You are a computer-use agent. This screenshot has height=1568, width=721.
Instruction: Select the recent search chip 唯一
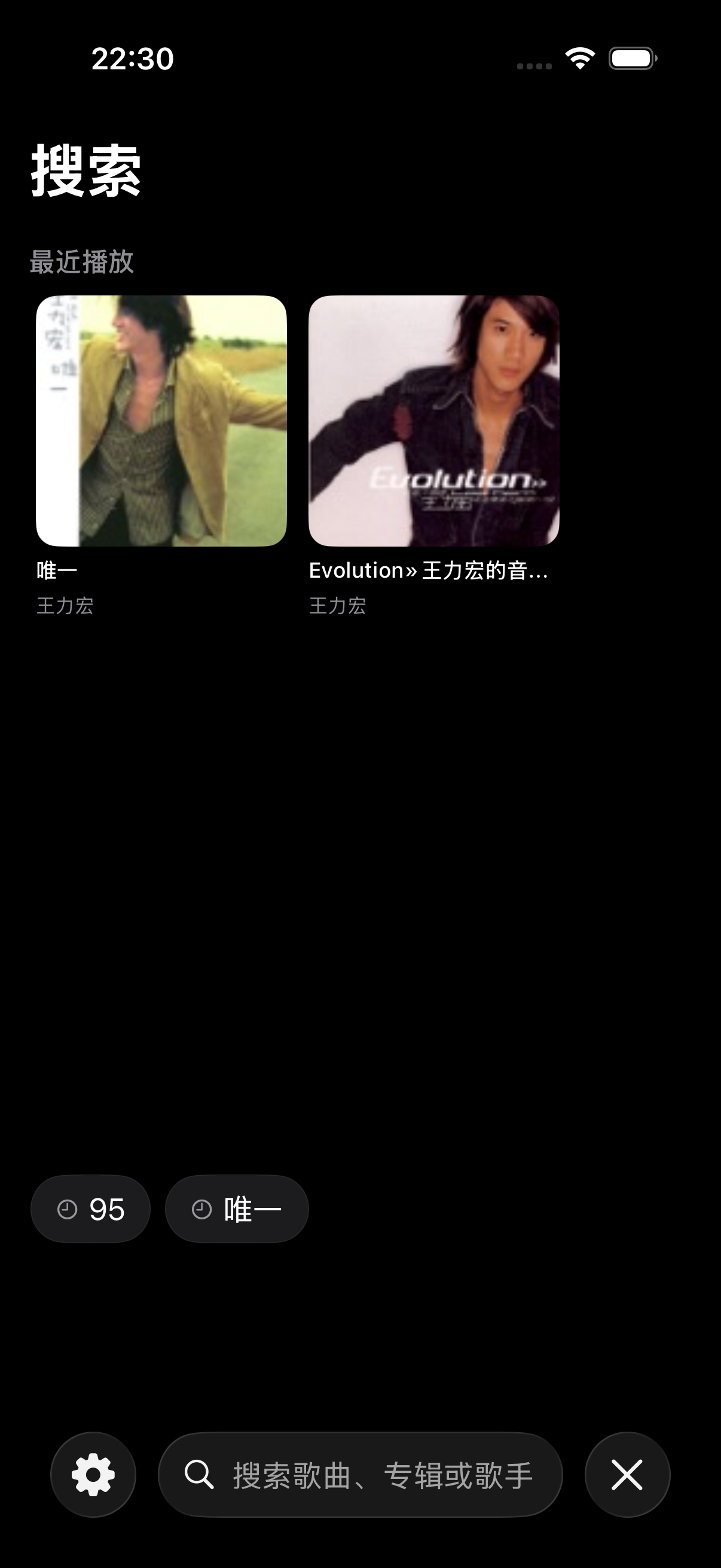coord(237,1208)
